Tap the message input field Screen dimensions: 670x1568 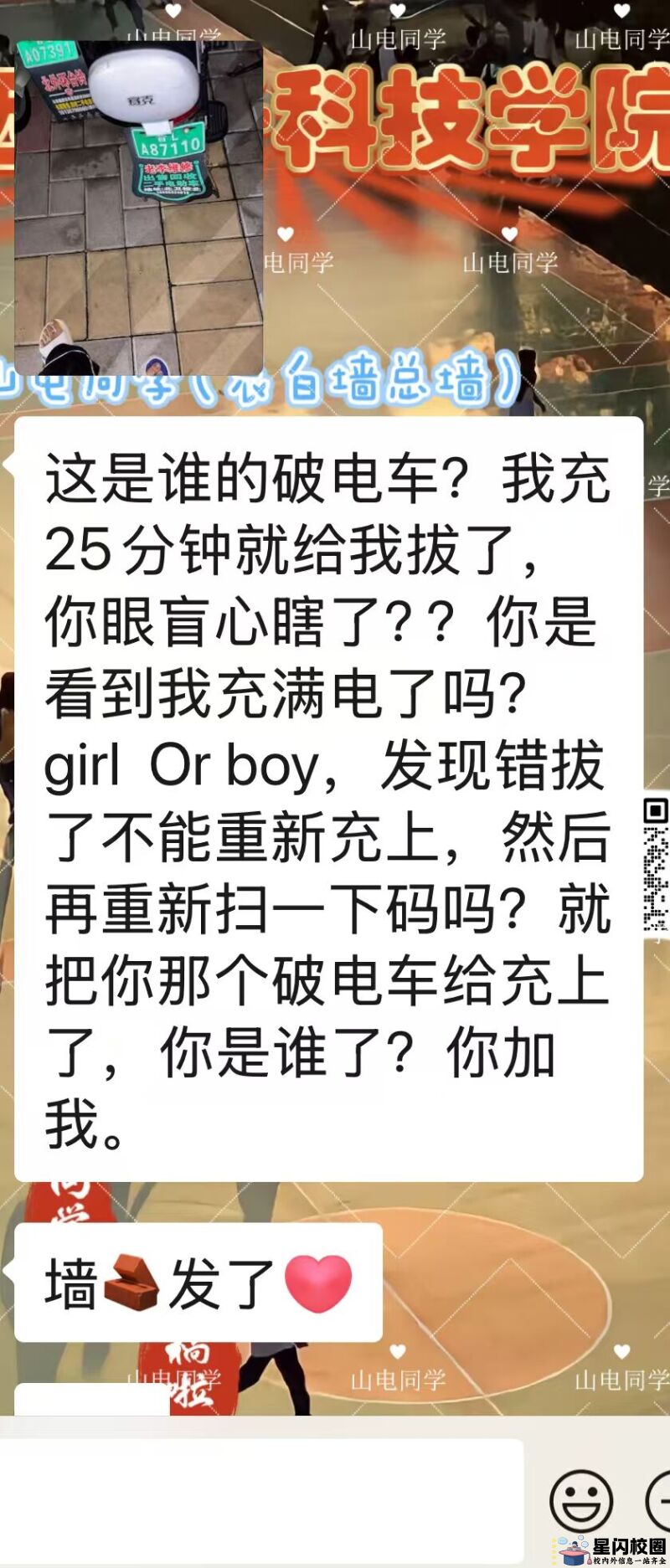coord(261,1499)
